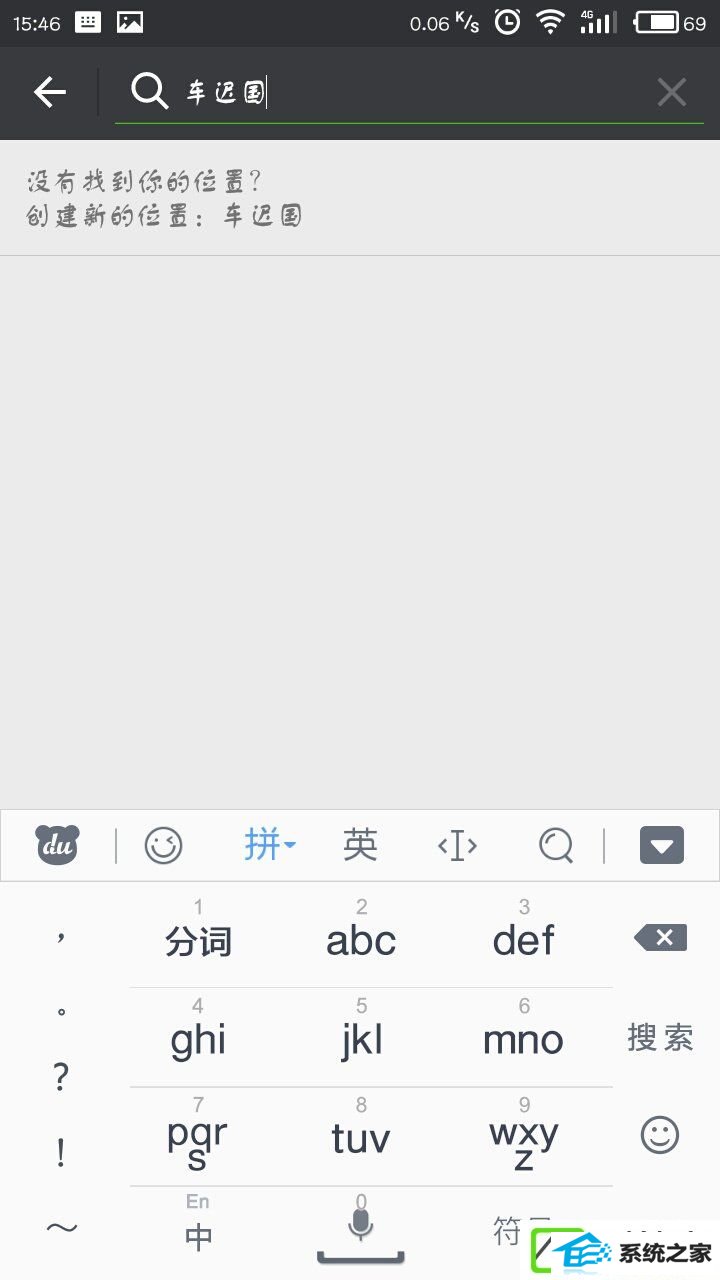Tap the abc key
The height and width of the screenshot is (1280, 720).
tap(361, 938)
